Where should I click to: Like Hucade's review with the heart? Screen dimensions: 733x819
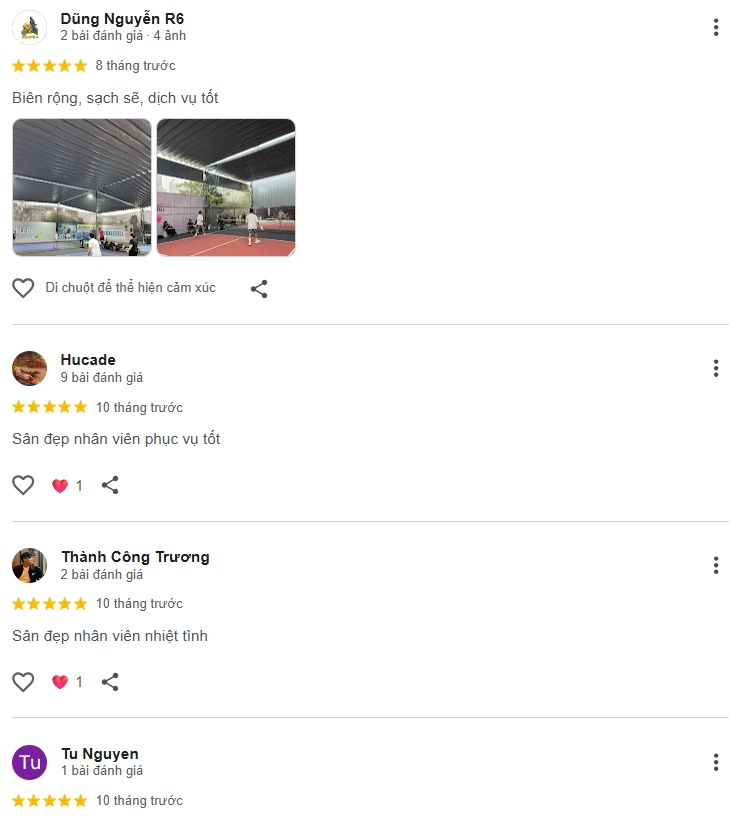coord(23,485)
